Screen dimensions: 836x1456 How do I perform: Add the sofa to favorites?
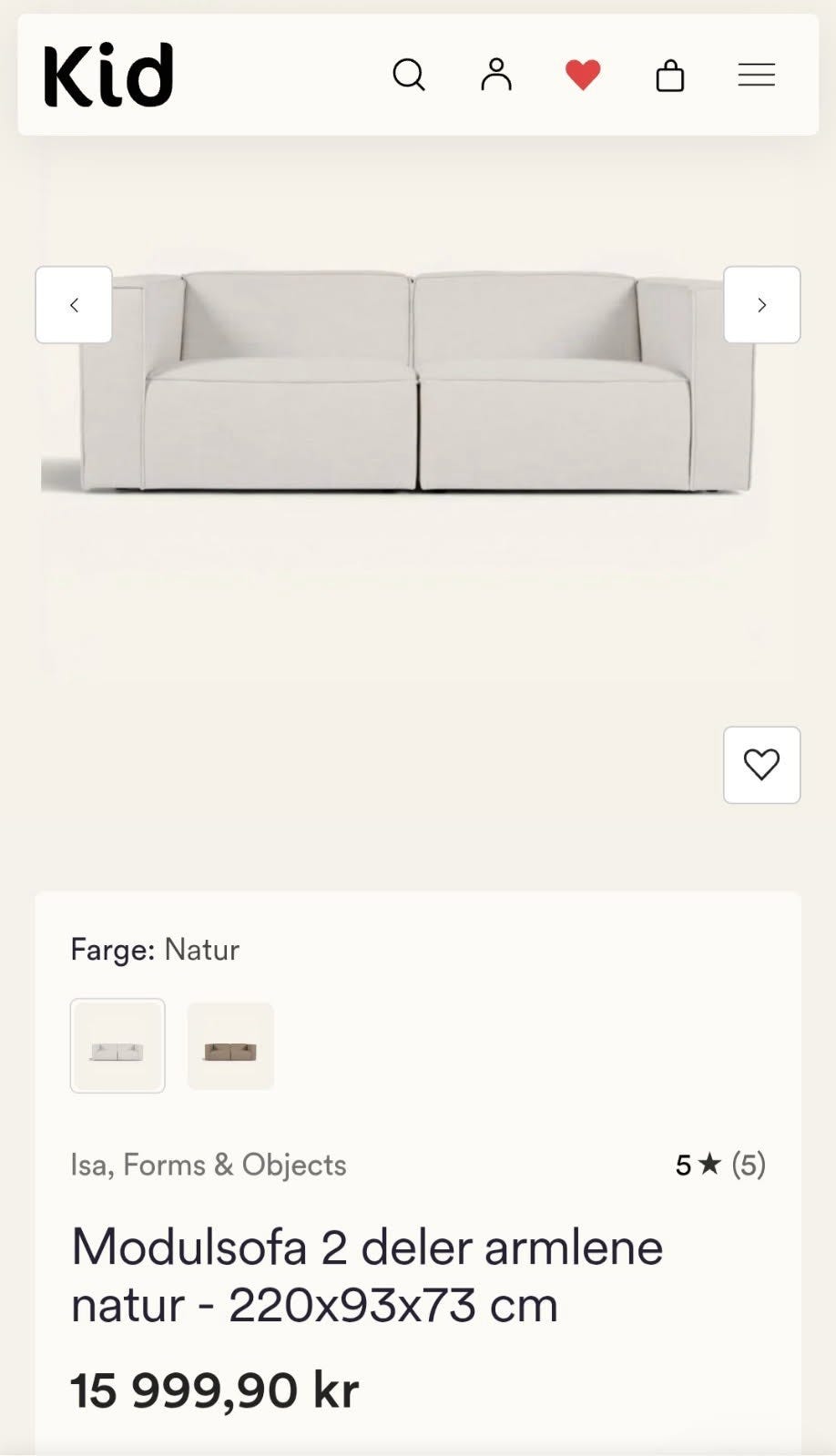click(762, 765)
